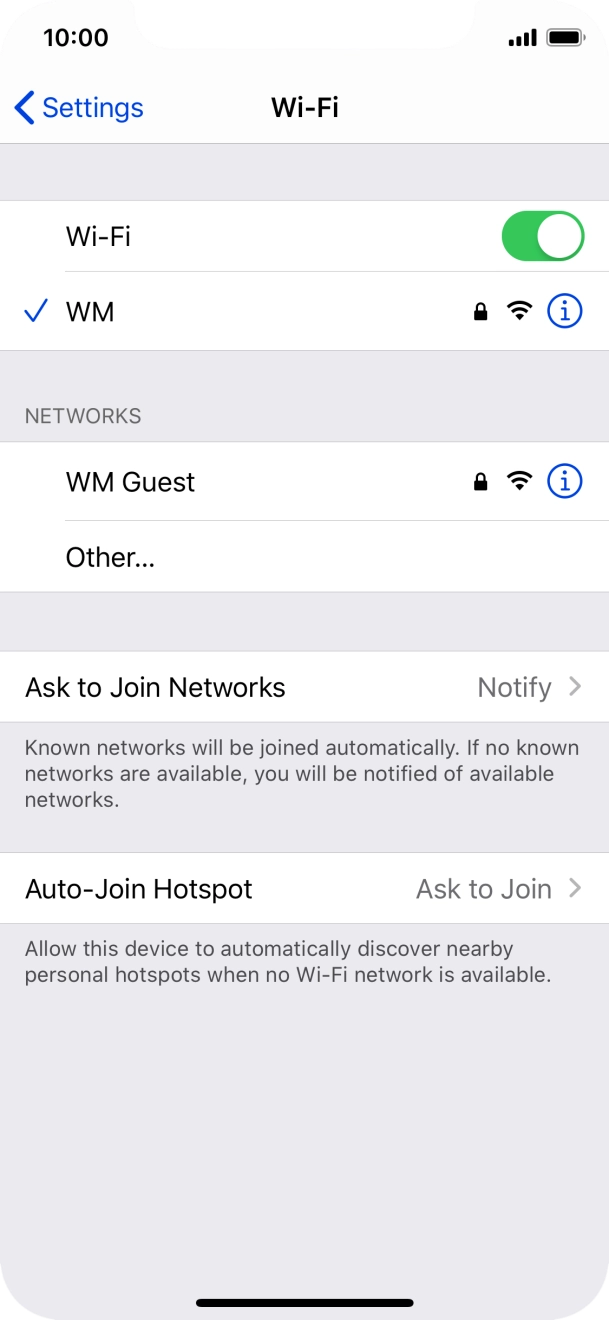Open info for the WM network
The height and width of the screenshot is (1320, 609).
[x=564, y=311]
